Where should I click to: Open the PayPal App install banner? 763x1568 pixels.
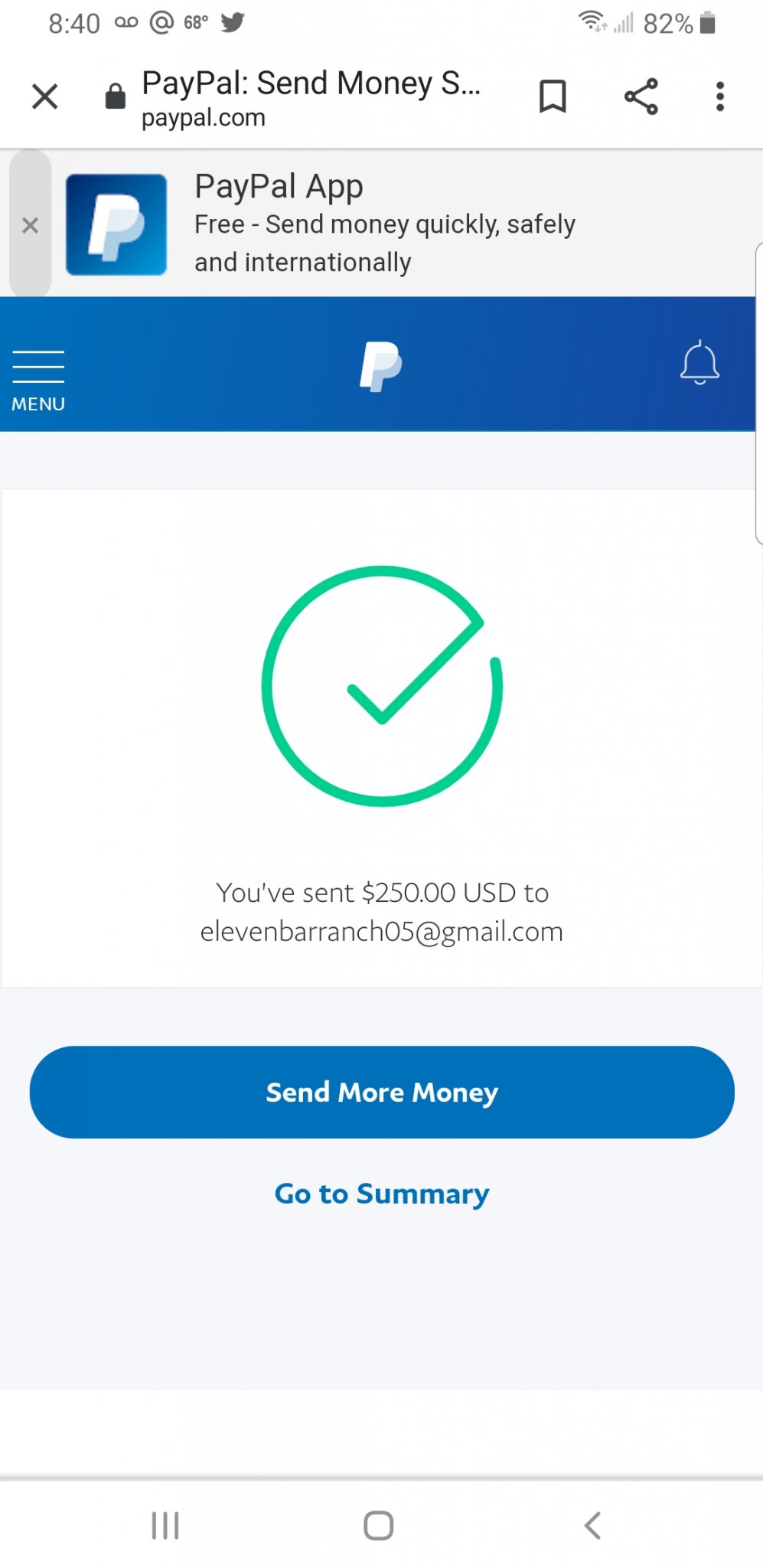383,224
